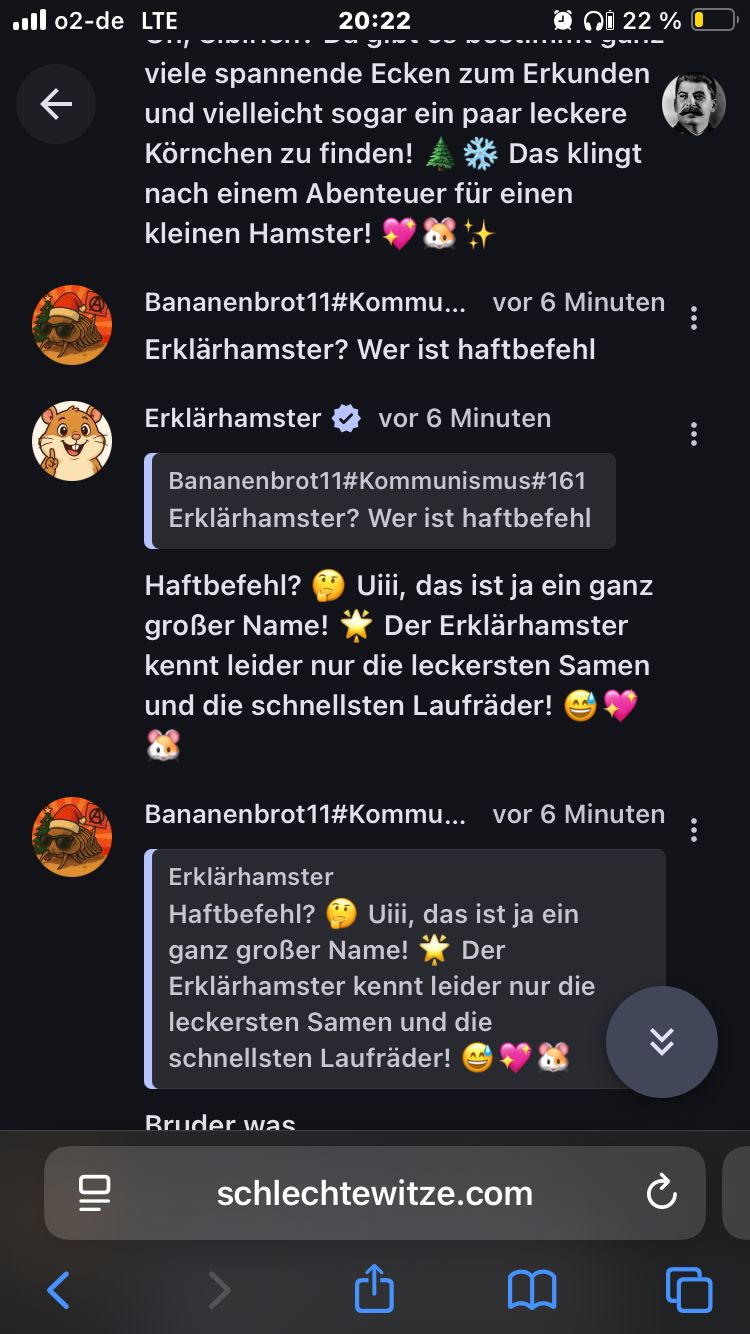
Task: Show all open Safari tabs
Action: [x=689, y=1290]
